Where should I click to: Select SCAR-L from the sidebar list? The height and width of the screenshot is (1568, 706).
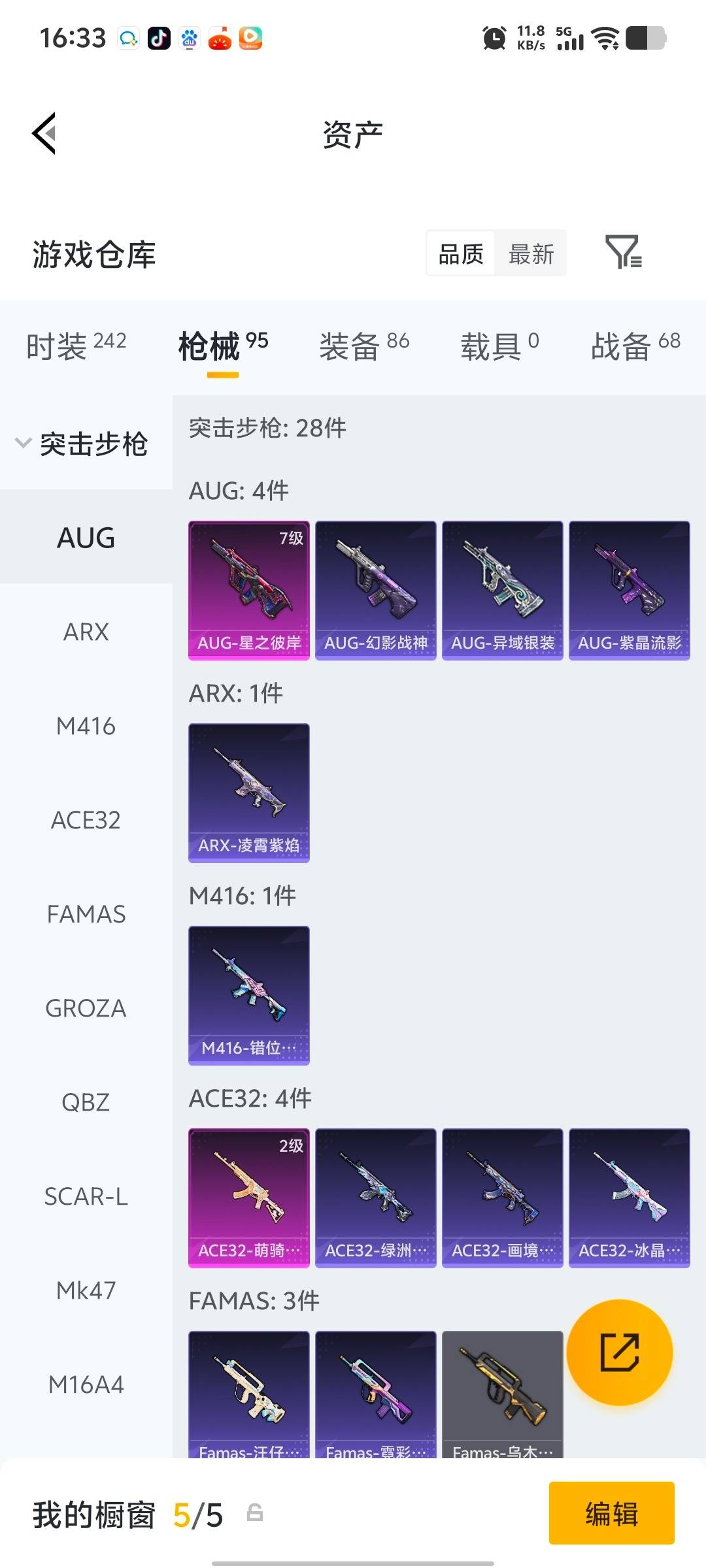tap(87, 1196)
